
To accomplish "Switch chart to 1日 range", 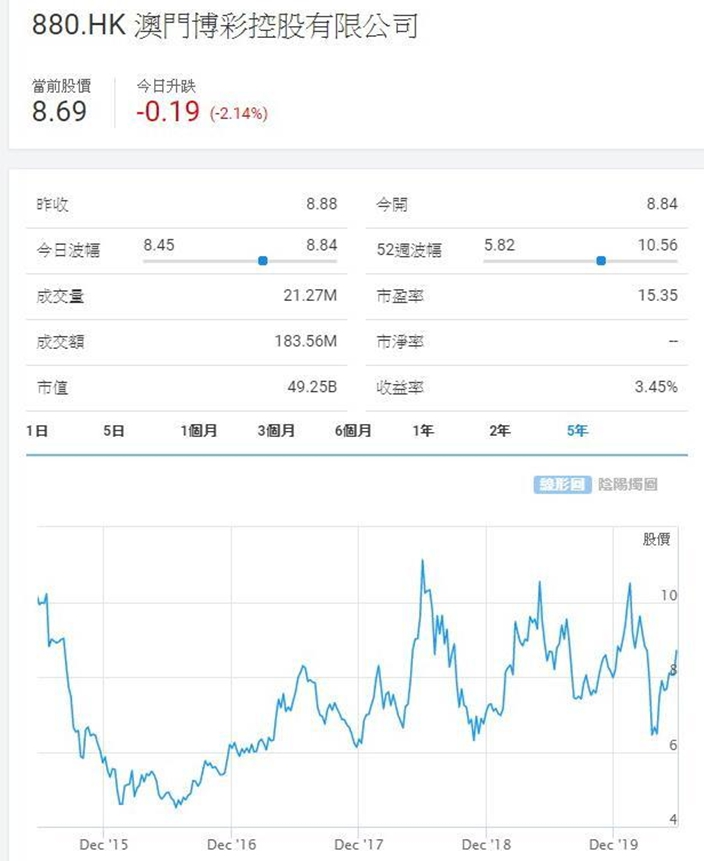I will pyautogui.click(x=37, y=430).
